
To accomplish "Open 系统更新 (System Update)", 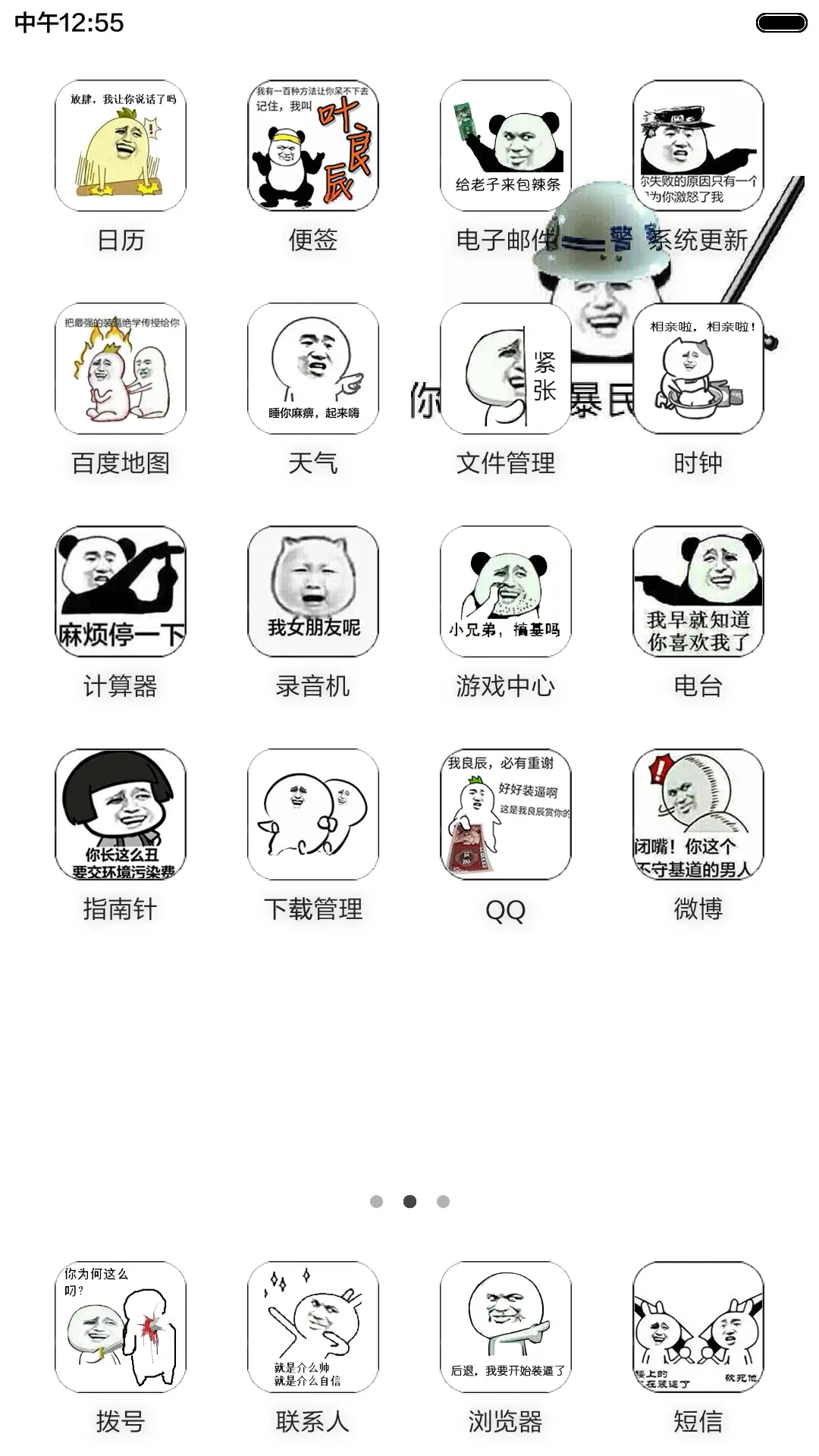I will [699, 144].
